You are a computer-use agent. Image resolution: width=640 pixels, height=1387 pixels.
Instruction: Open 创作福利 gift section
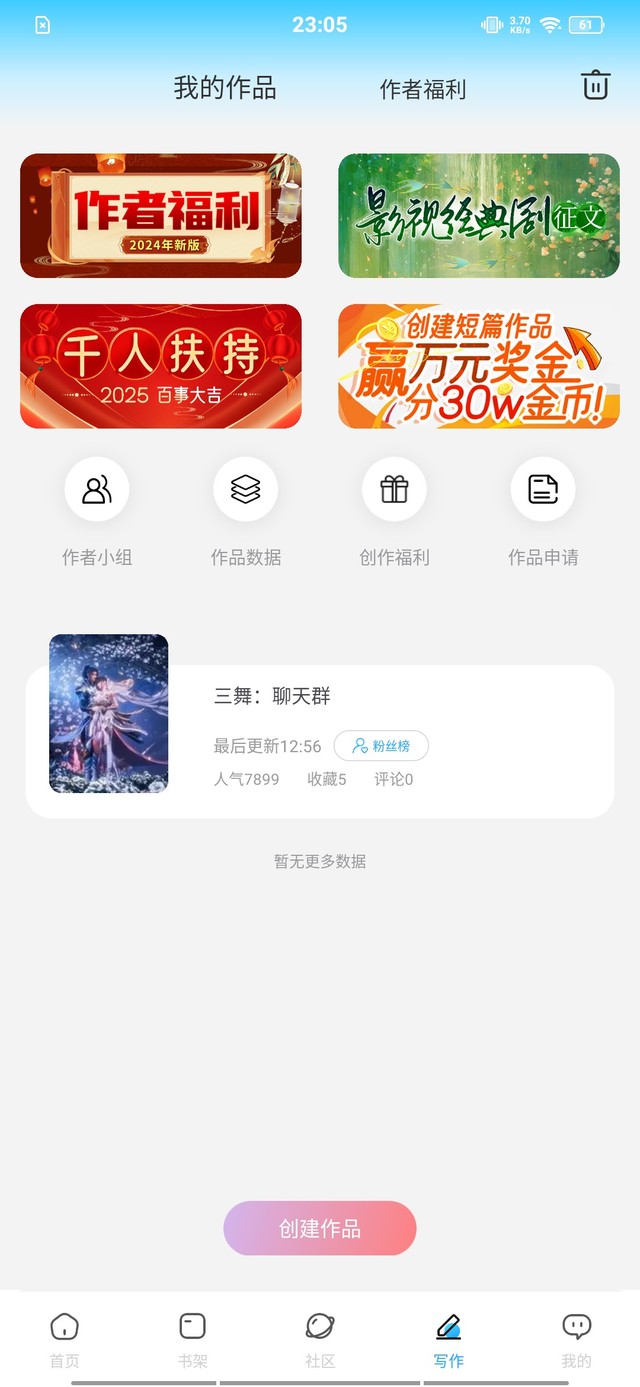[x=394, y=490]
